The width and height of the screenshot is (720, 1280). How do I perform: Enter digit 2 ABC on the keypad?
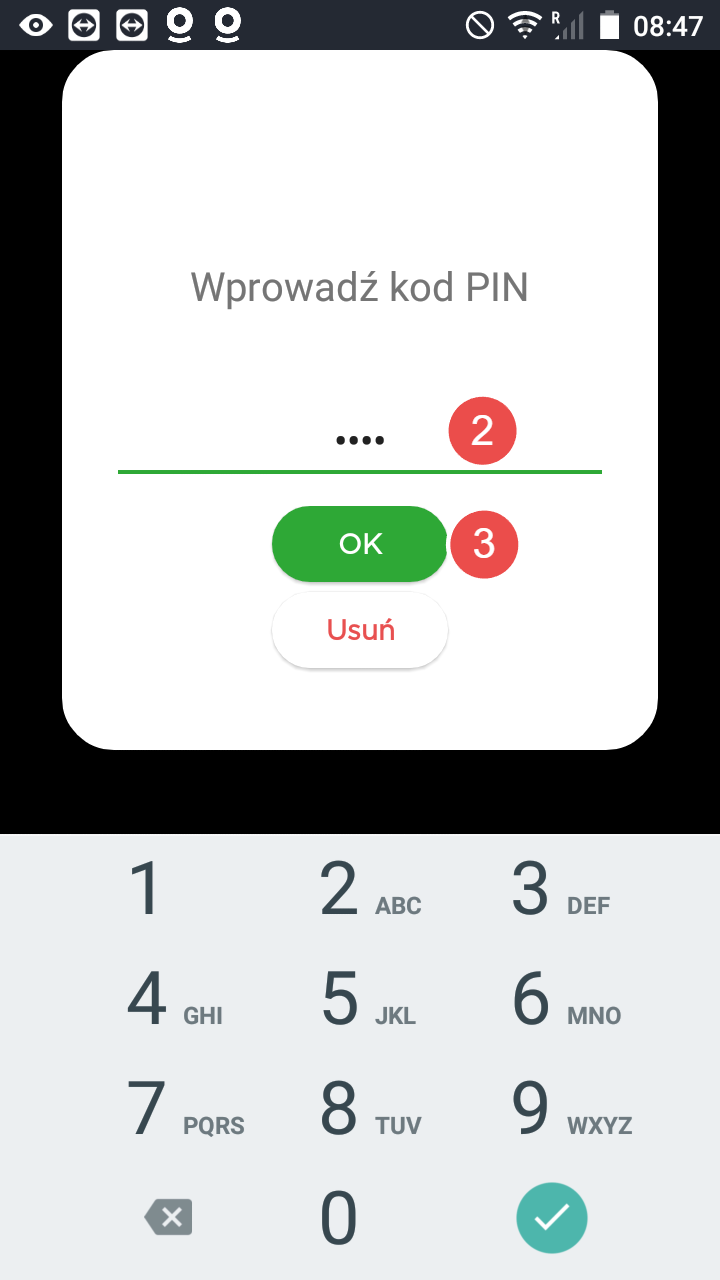point(360,889)
